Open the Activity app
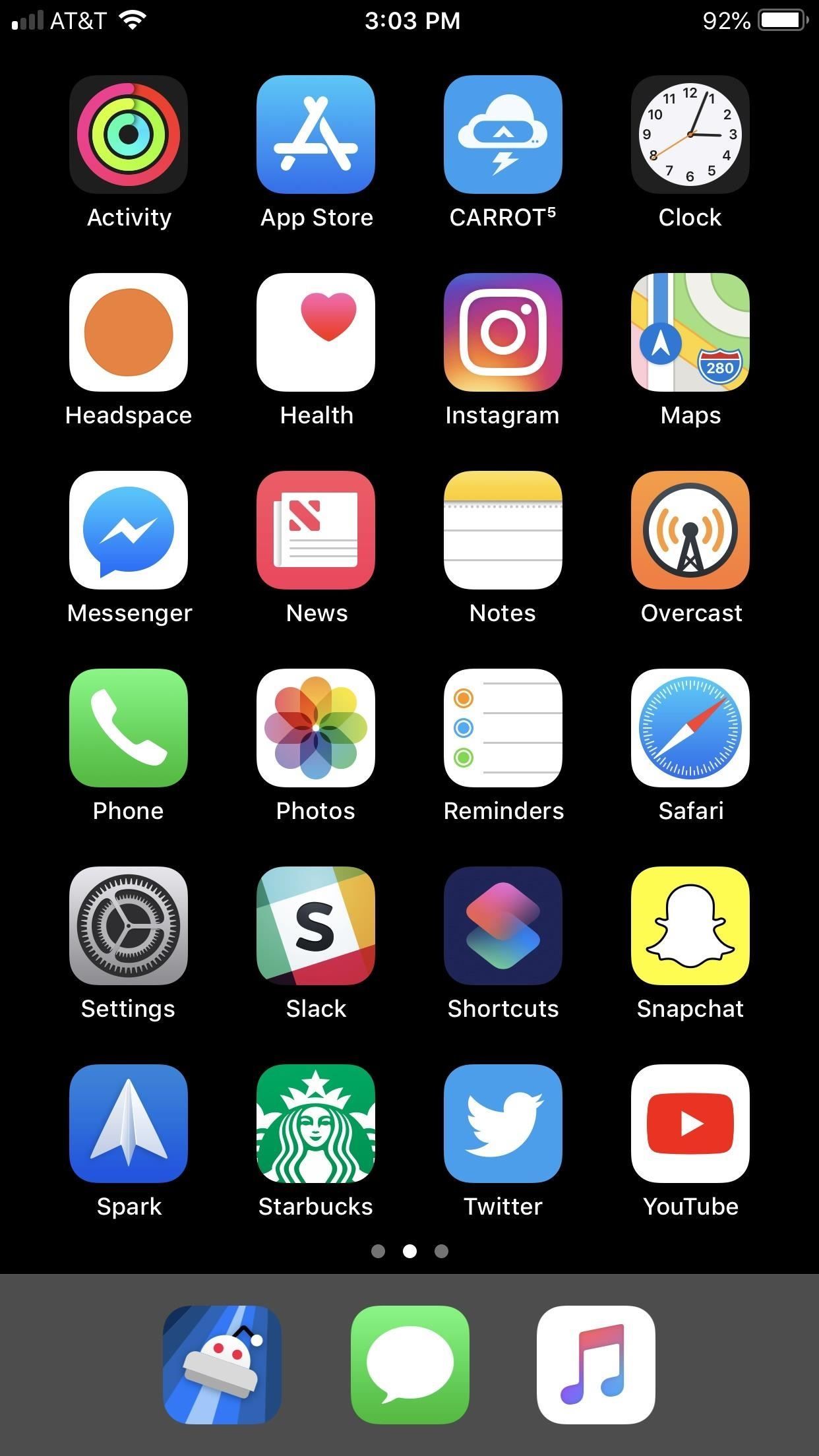This screenshot has width=819, height=1456. point(129,135)
